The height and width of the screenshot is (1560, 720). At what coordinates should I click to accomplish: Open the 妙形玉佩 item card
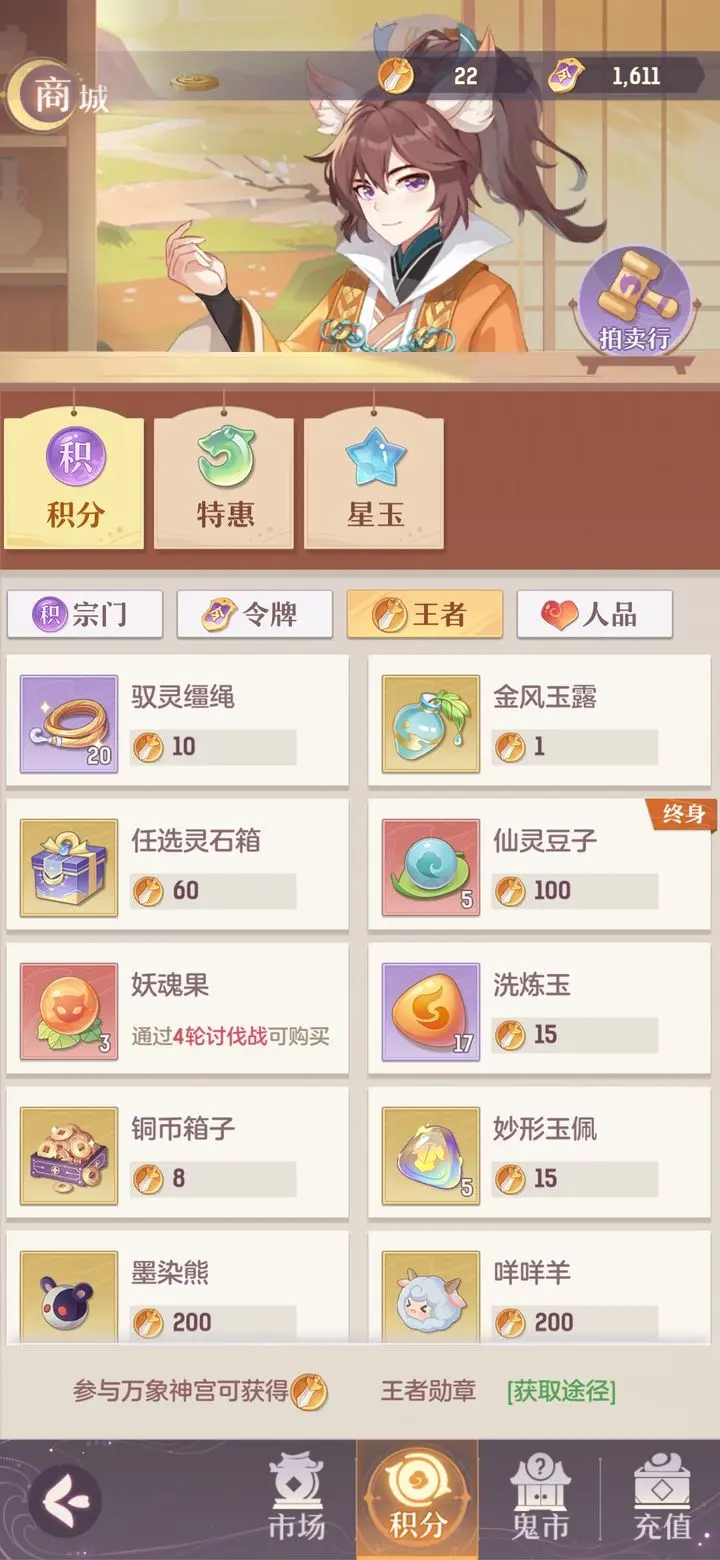point(540,1153)
